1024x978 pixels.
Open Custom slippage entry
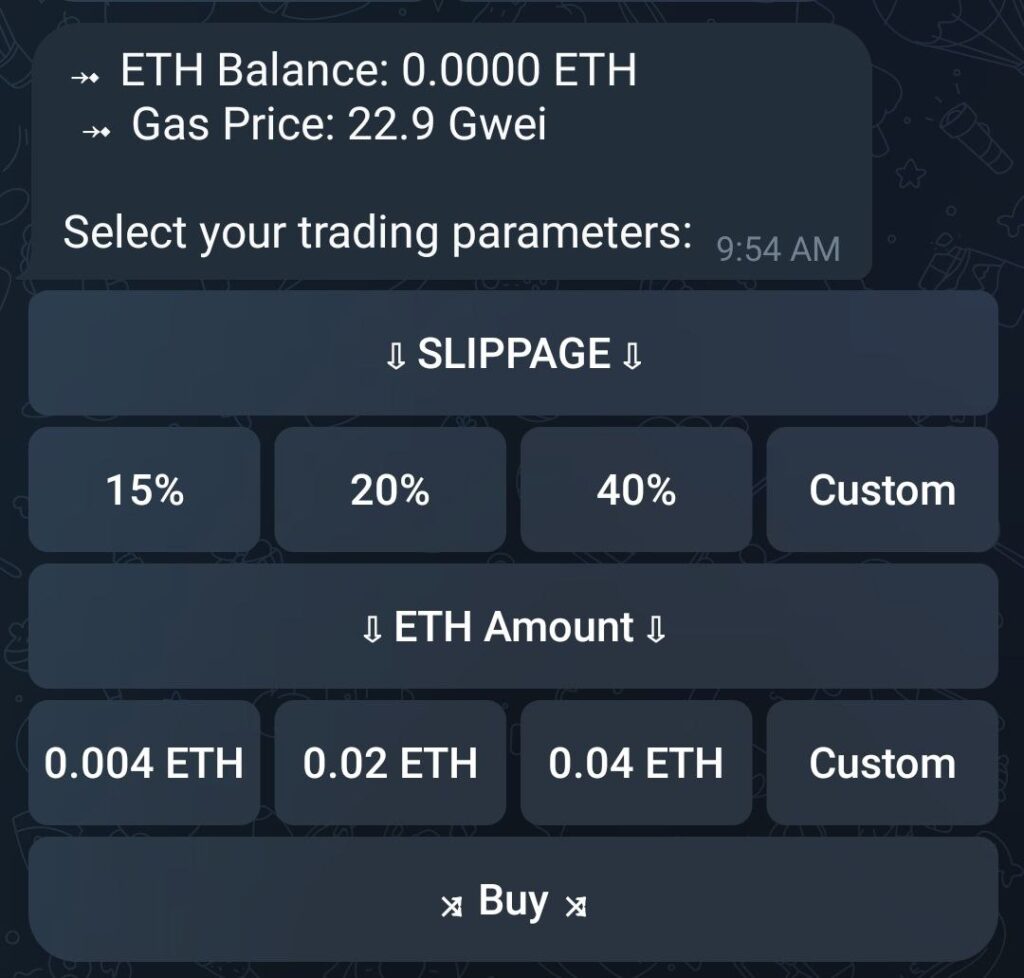[882, 490]
